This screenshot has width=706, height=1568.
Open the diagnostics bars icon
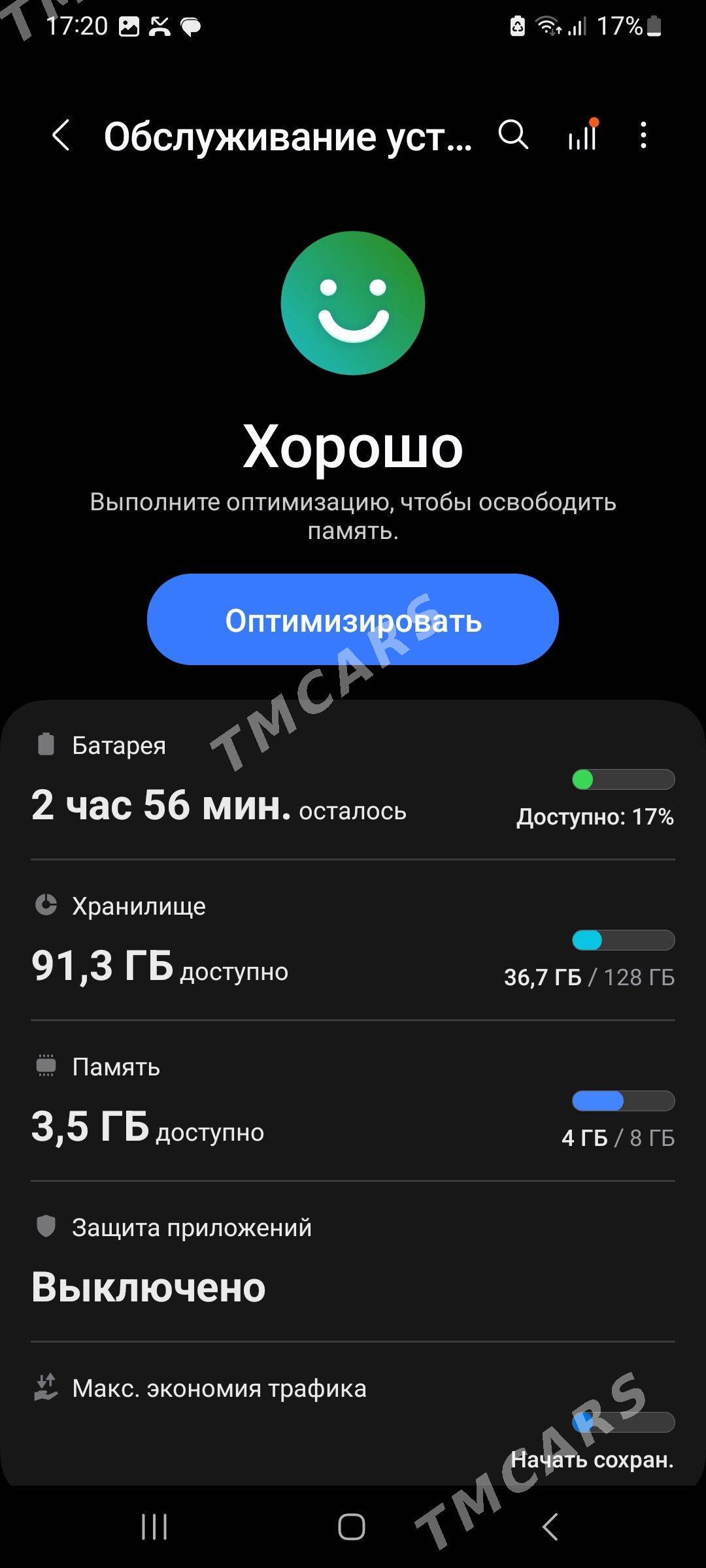point(582,135)
